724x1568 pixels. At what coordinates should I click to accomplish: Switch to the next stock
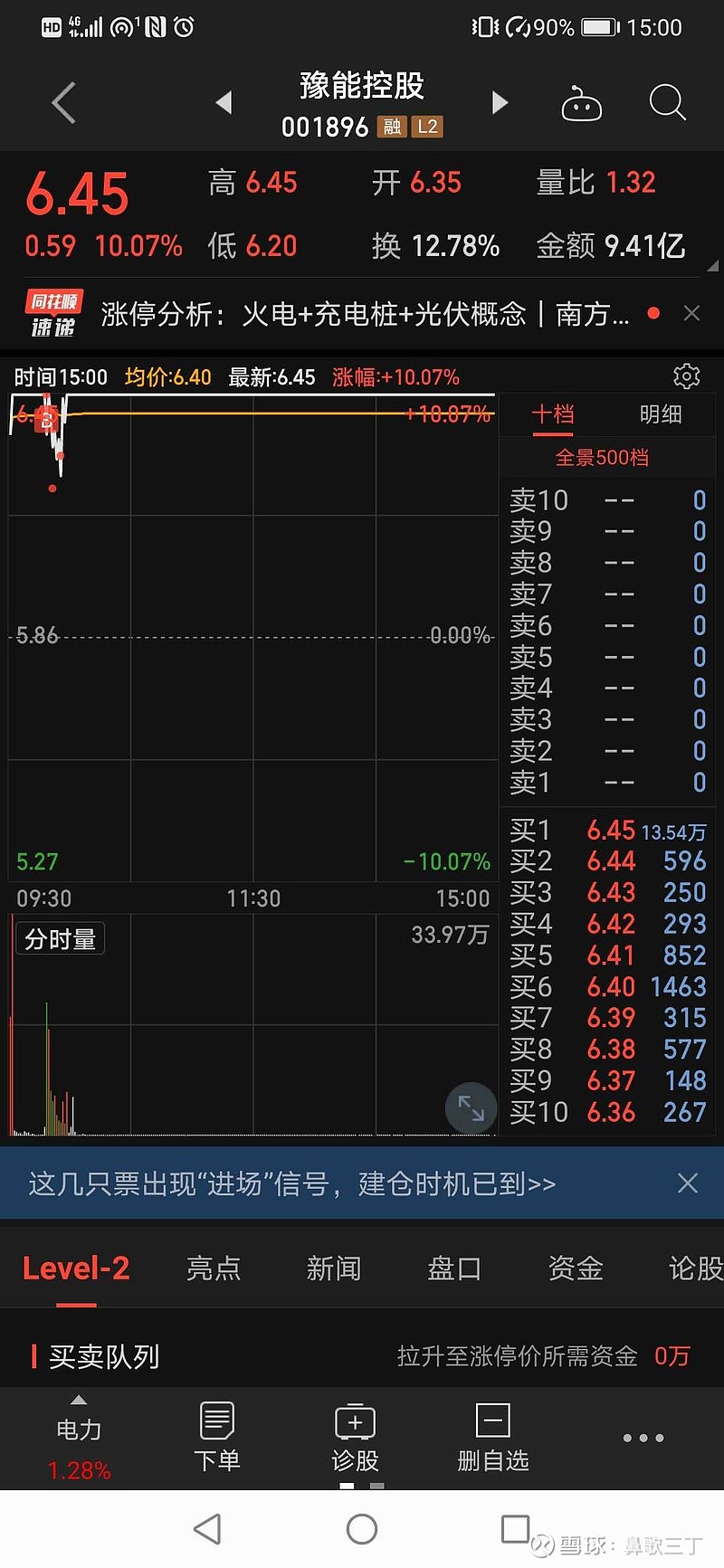pos(500,103)
